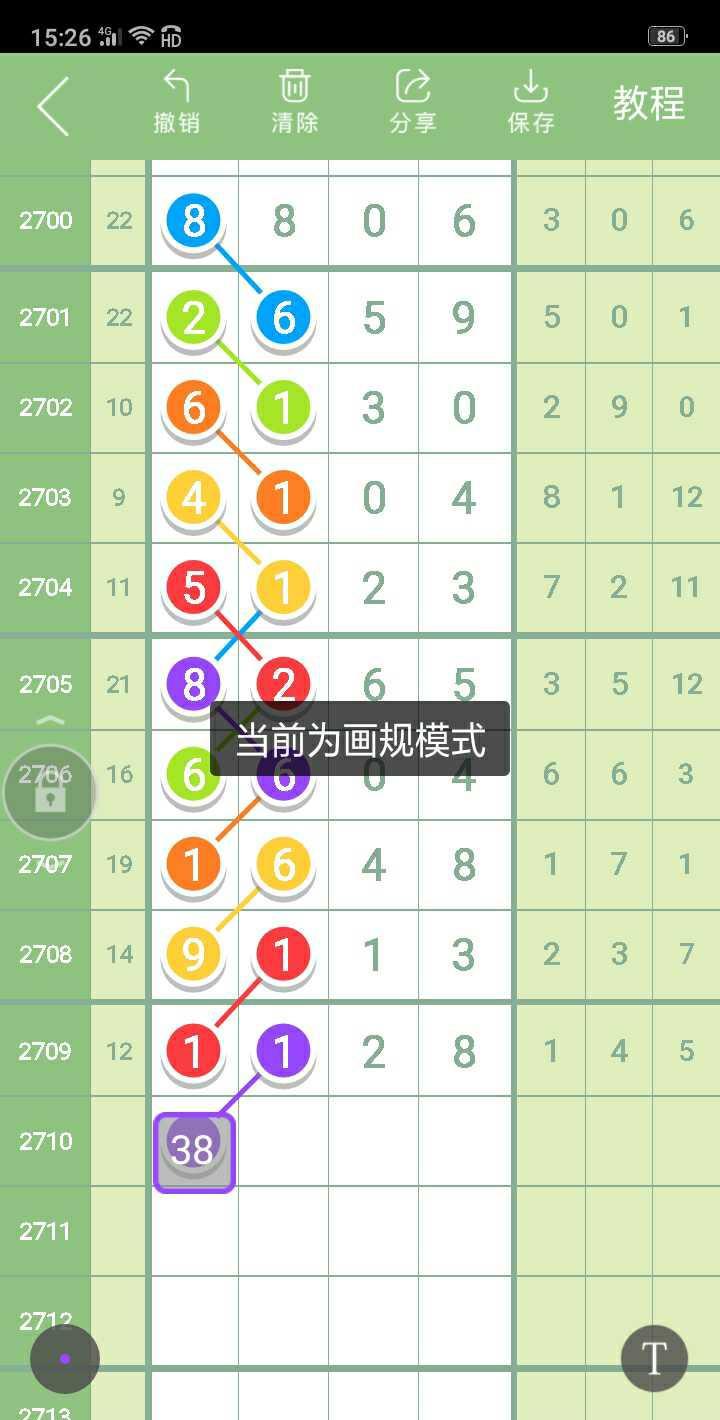This screenshot has width=720, height=1420.
Task: Tap orange ball 6 in row 2702
Action: [194, 408]
